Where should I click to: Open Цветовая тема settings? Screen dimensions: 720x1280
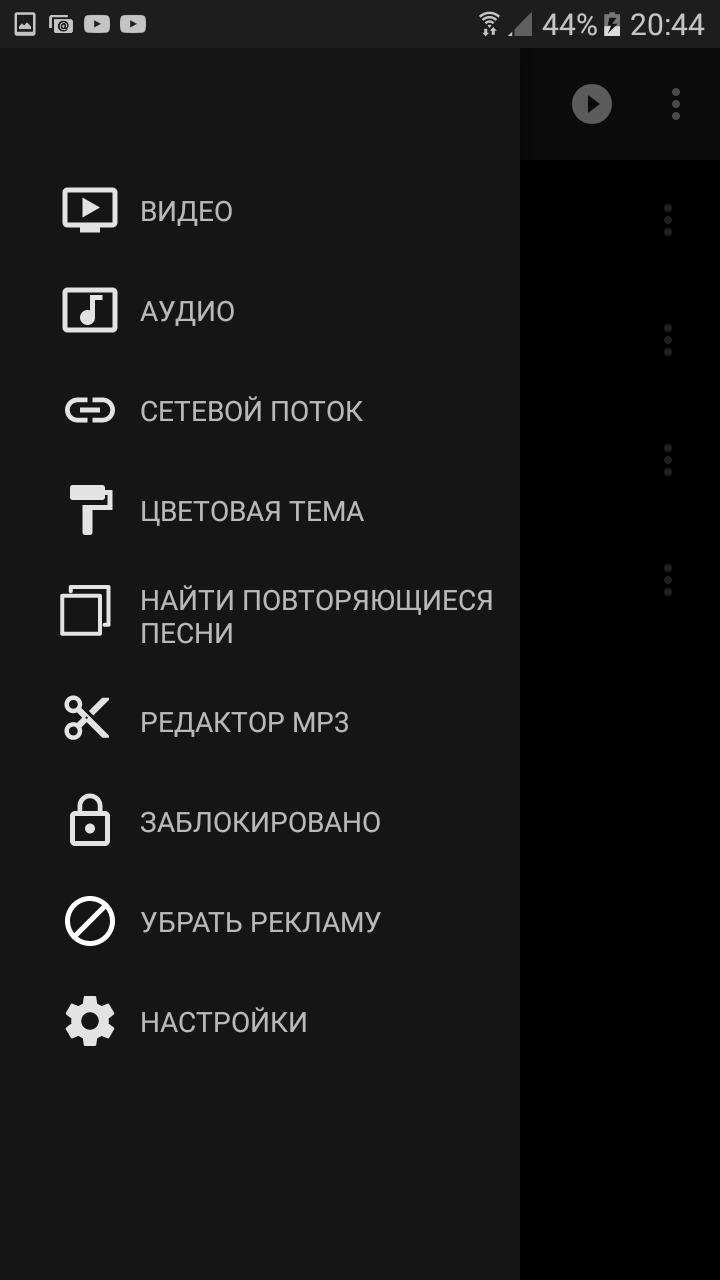[x=260, y=511]
